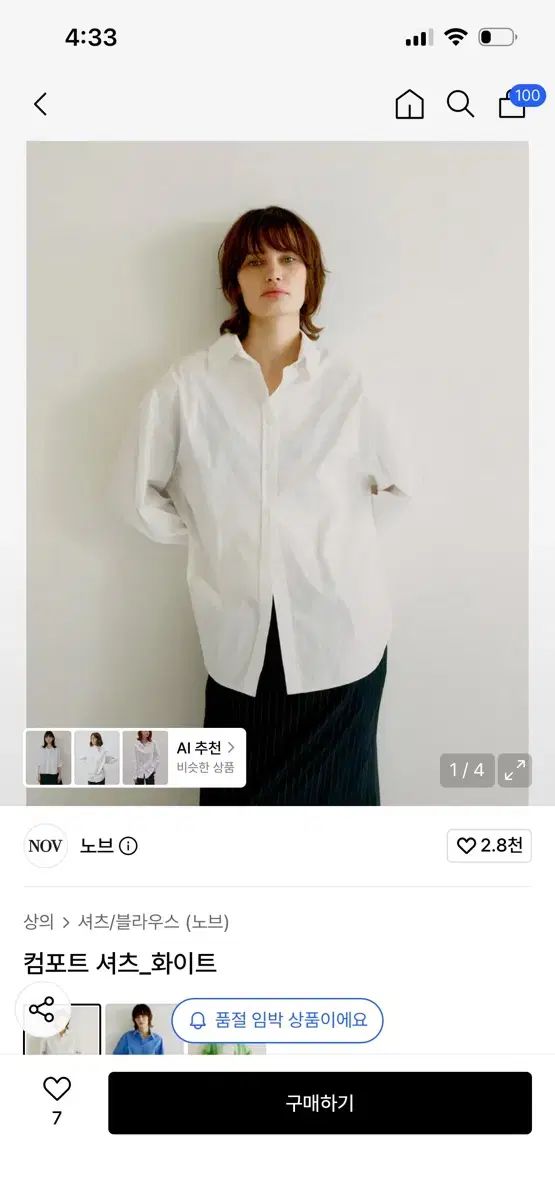555x1200 pixels.
Task: Share this product
Action: pos(42,1009)
